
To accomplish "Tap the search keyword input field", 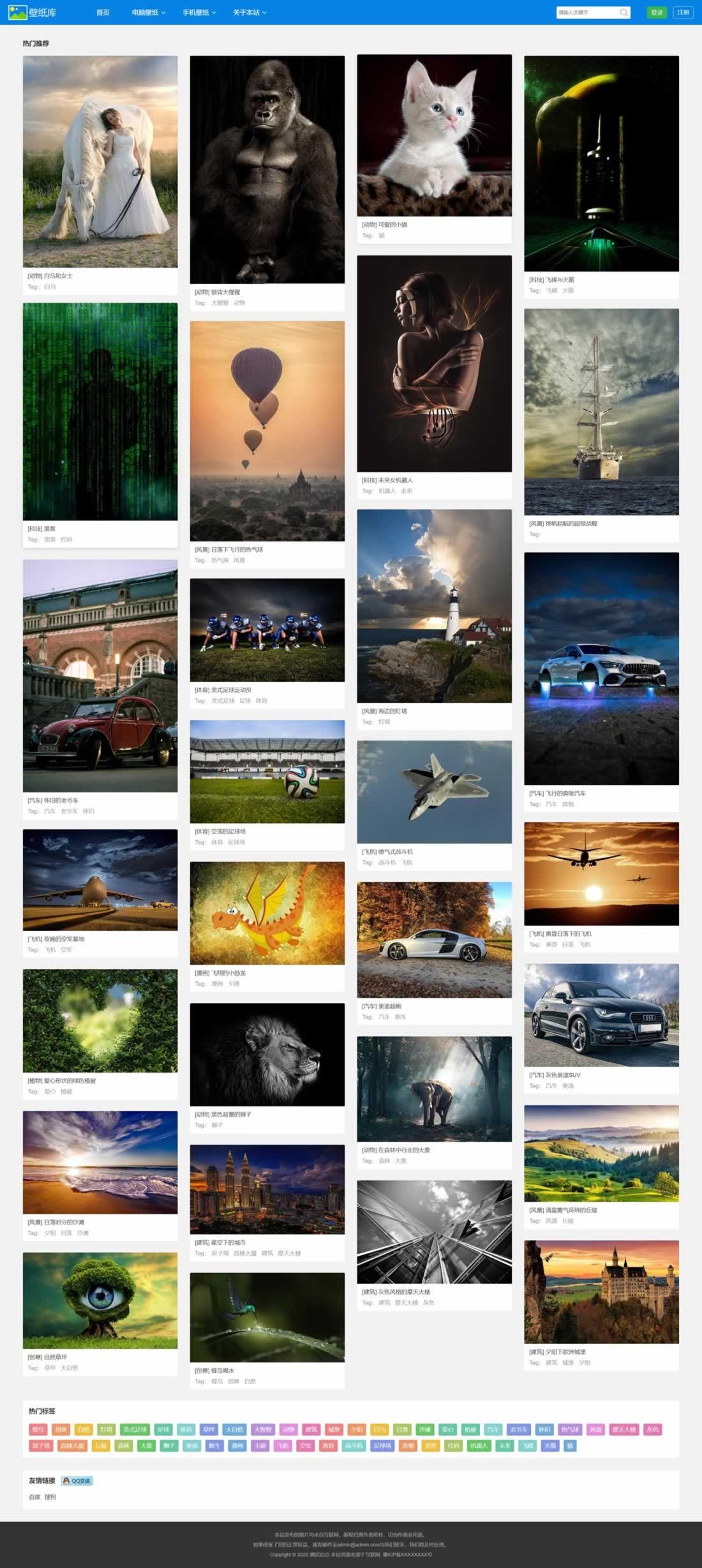I will pyautogui.click(x=587, y=13).
